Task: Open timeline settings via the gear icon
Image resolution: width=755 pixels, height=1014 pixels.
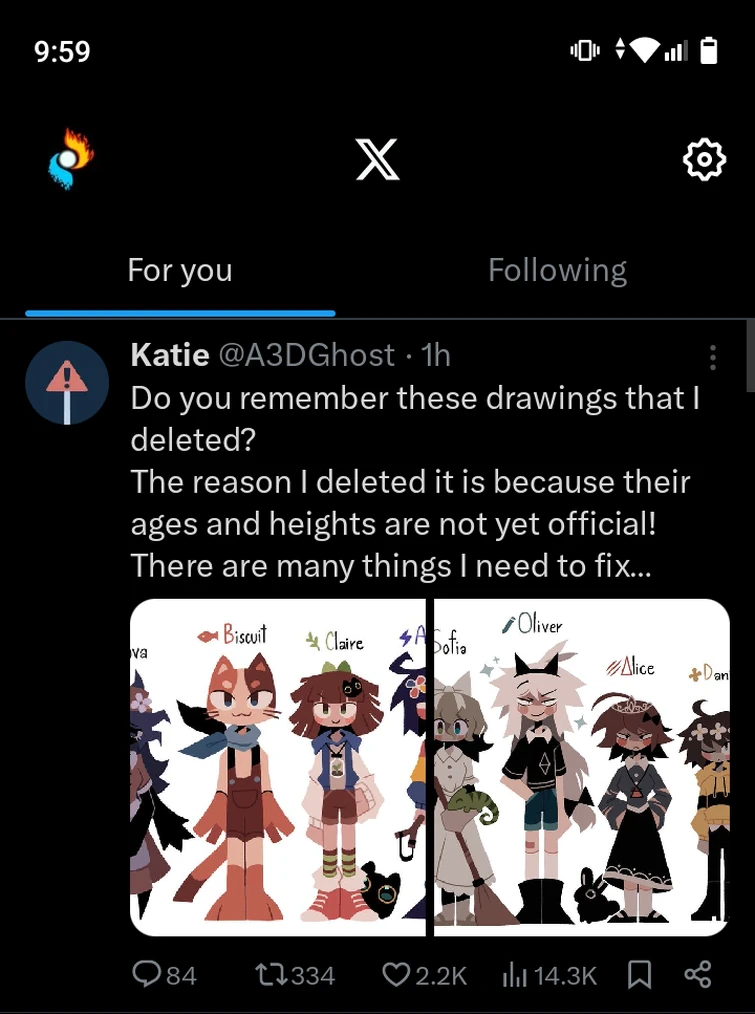Action: (705, 158)
